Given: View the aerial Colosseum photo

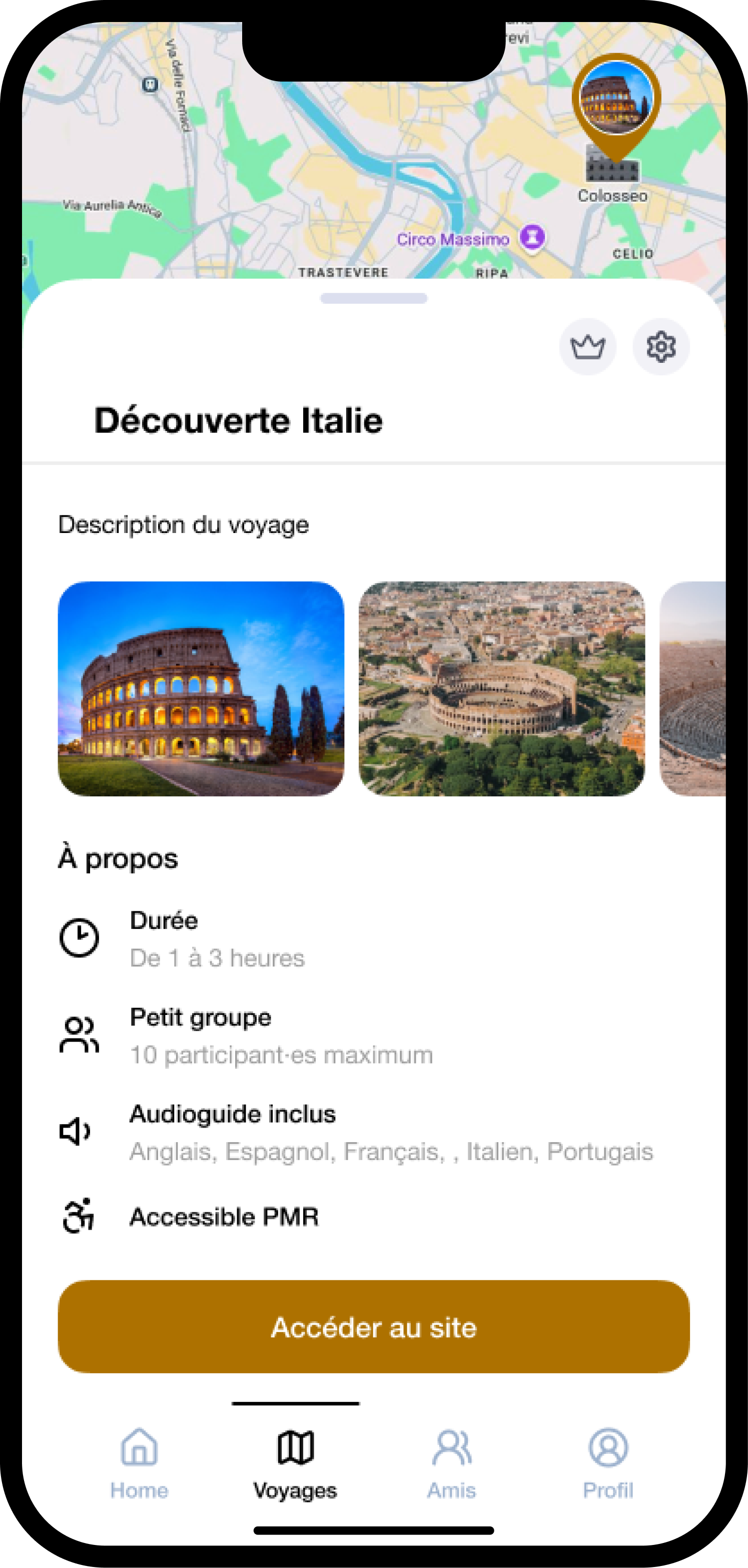Looking at the screenshot, I should click(x=501, y=689).
